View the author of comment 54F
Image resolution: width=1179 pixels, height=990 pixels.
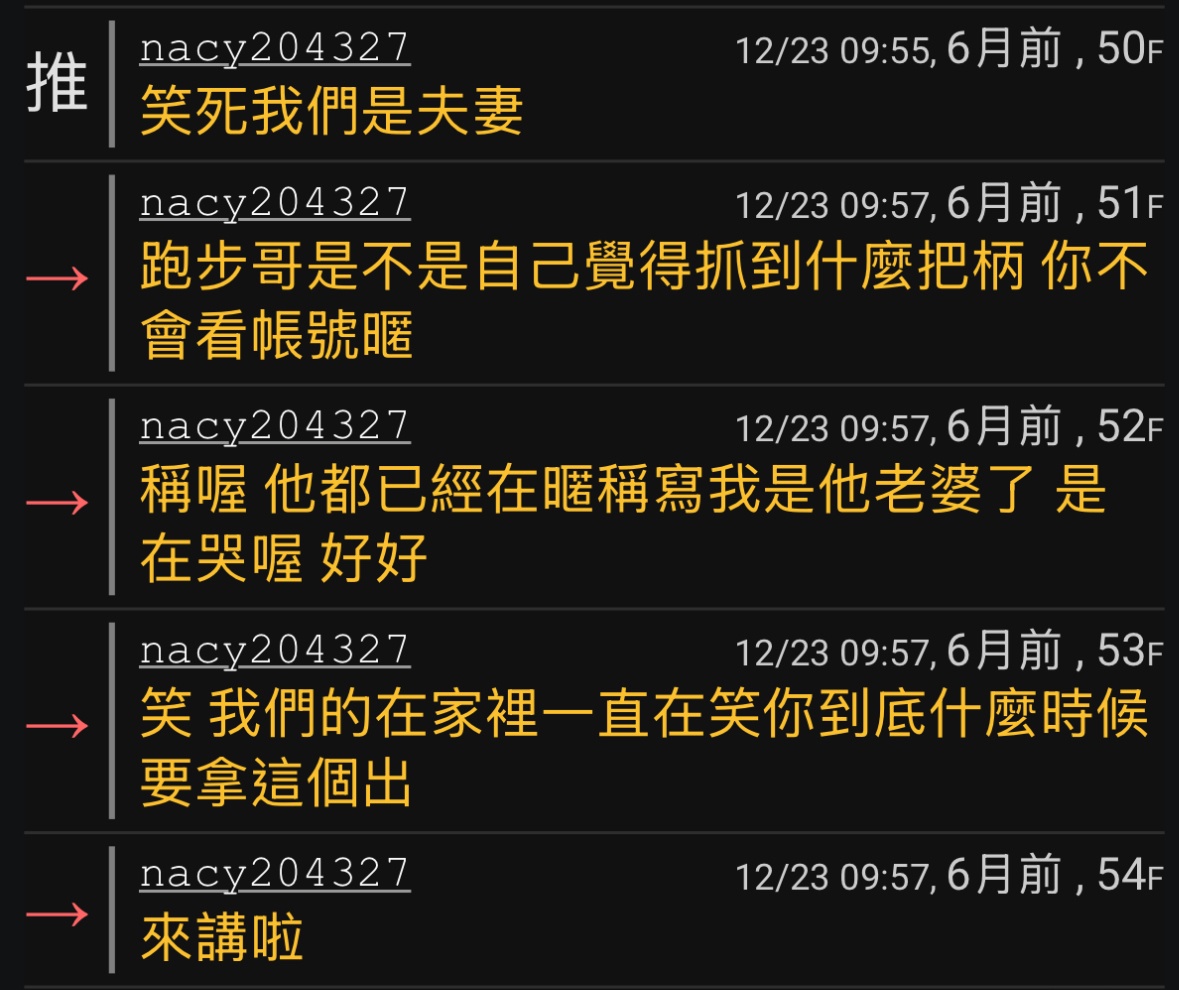click(x=274, y=875)
